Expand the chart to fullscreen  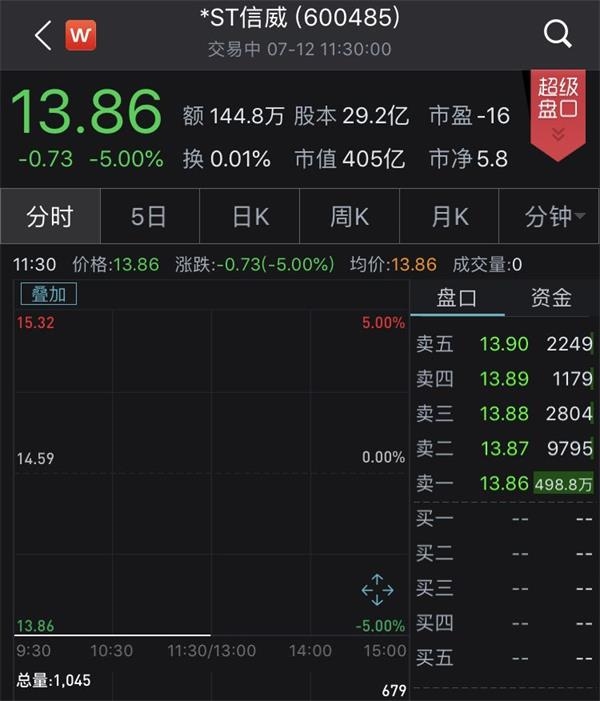coord(377,590)
